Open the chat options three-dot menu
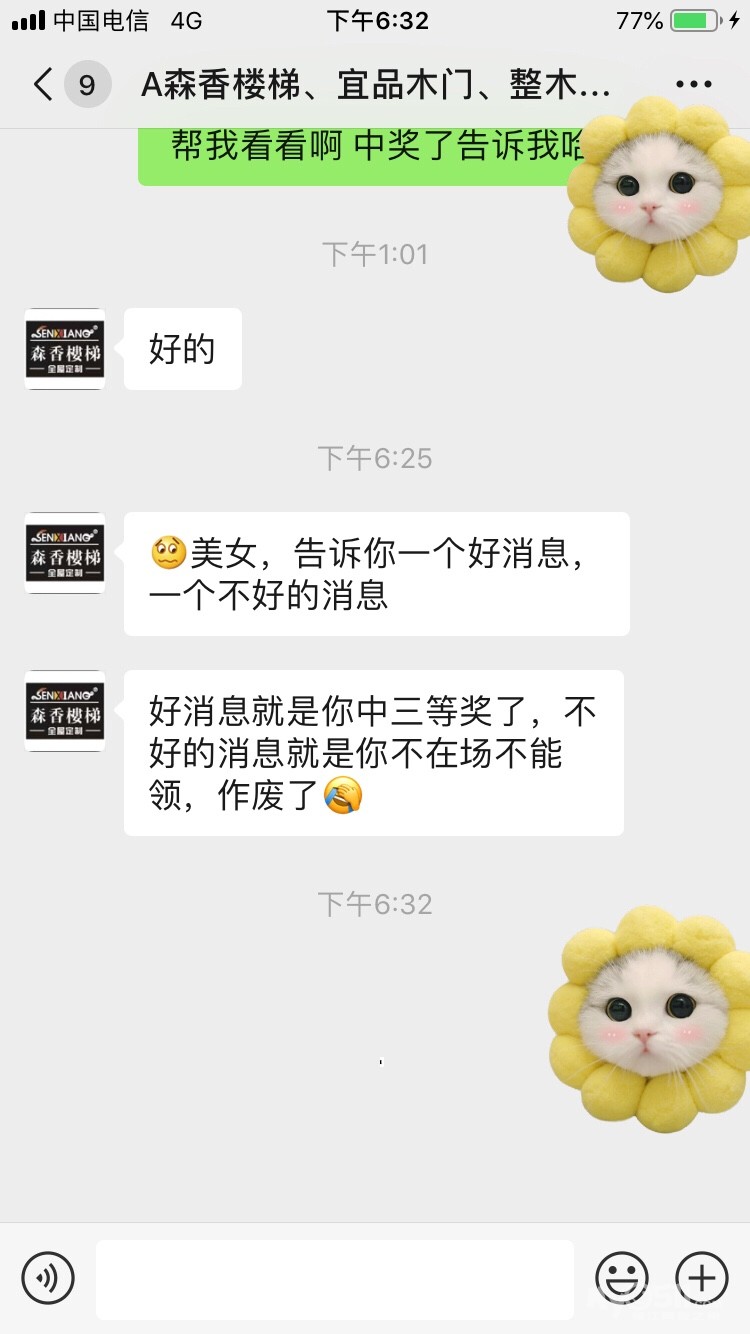Viewport: 750px width, 1334px height. (x=693, y=85)
